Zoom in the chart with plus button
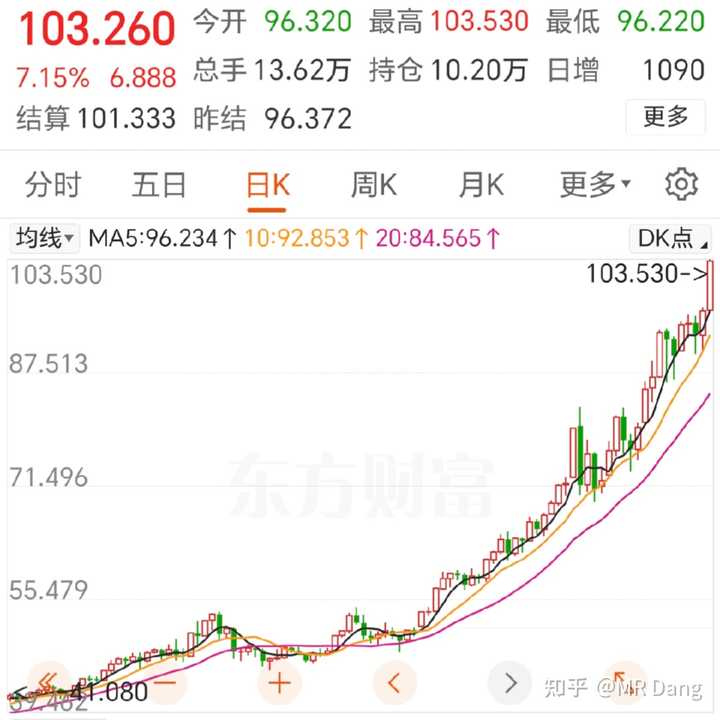Image resolution: width=720 pixels, height=720 pixels. 279,683
